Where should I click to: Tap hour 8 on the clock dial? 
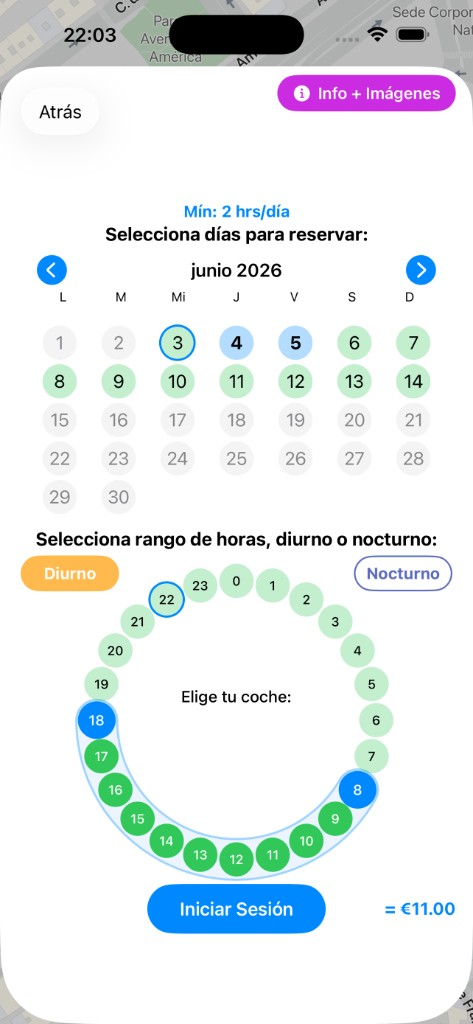(x=357, y=790)
